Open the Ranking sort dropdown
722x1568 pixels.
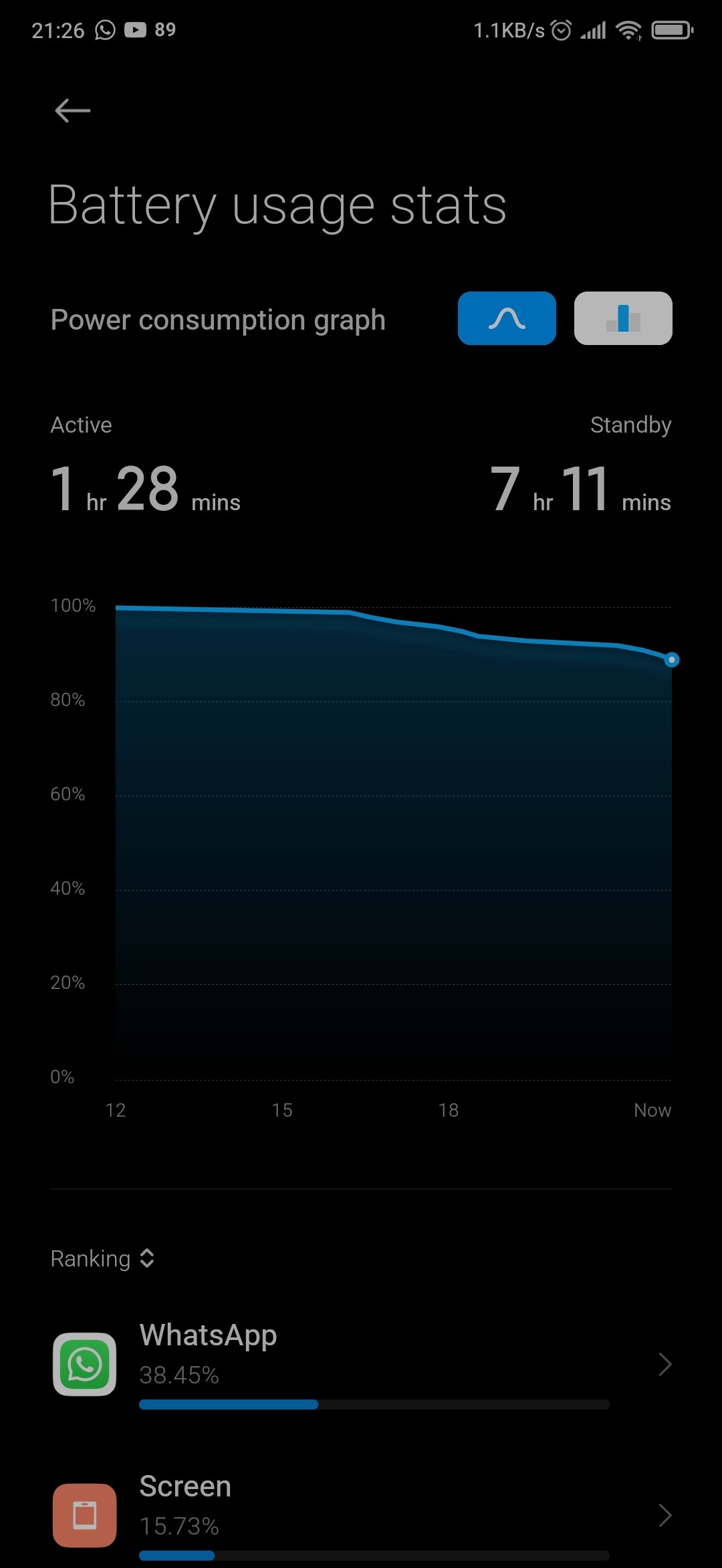pos(103,1258)
